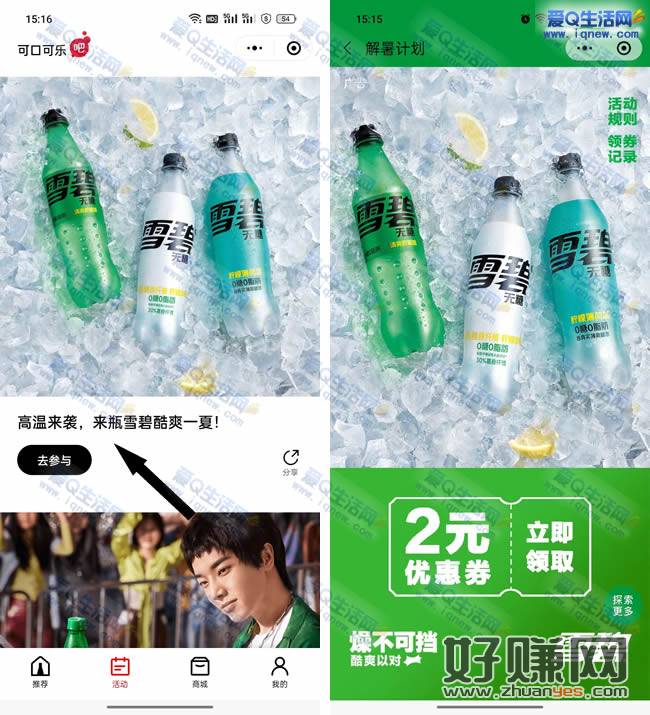
Task: Go to the 商城 tab
Action: (200, 672)
